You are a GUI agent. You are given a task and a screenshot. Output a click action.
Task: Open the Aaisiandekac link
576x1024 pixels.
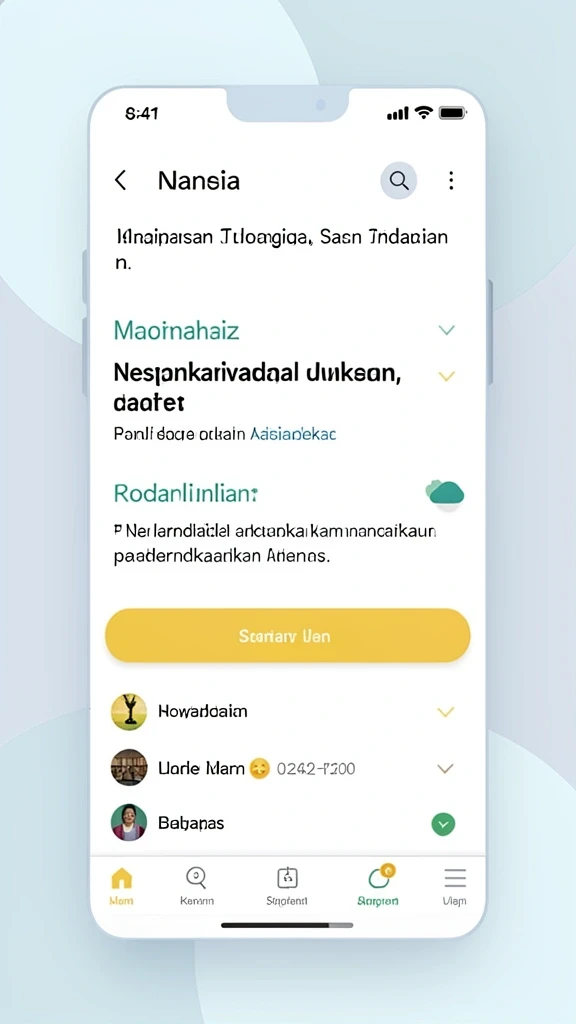pyautogui.click(x=293, y=434)
